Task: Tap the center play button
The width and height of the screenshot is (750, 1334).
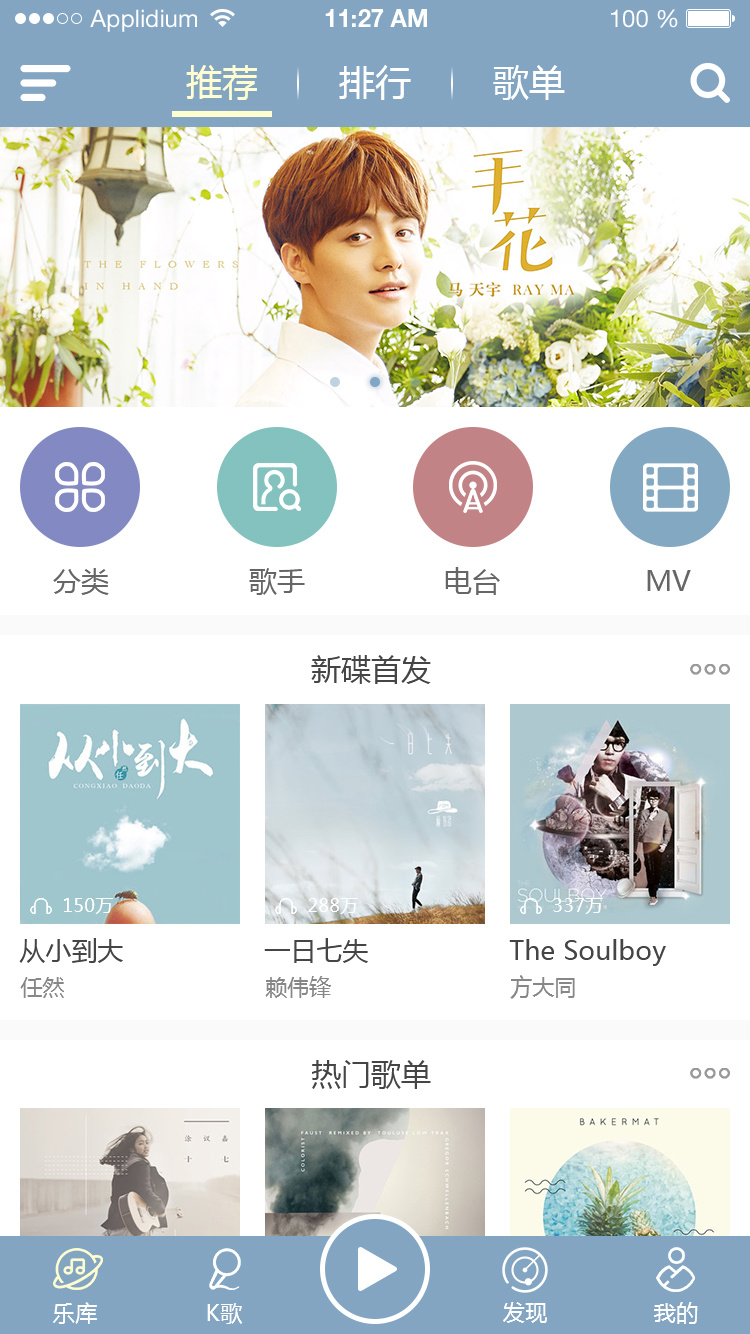Action: pos(375,1270)
